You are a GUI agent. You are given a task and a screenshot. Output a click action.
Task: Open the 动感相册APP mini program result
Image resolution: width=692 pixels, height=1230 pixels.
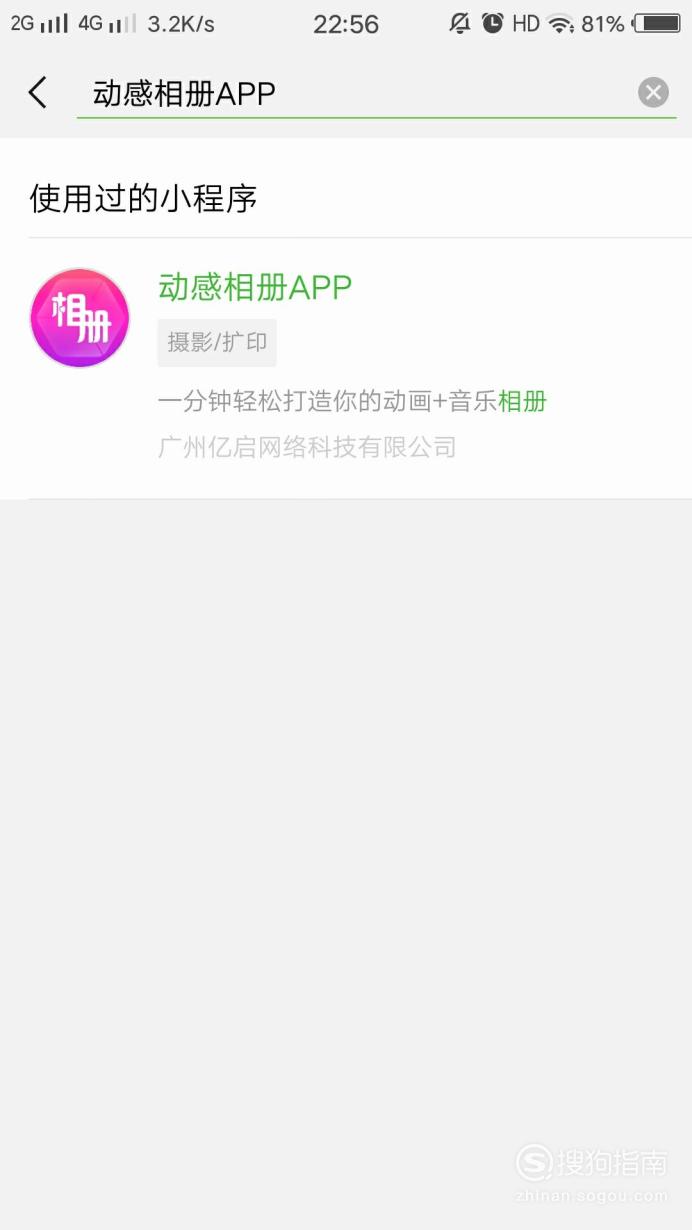click(x=346, y=368)
